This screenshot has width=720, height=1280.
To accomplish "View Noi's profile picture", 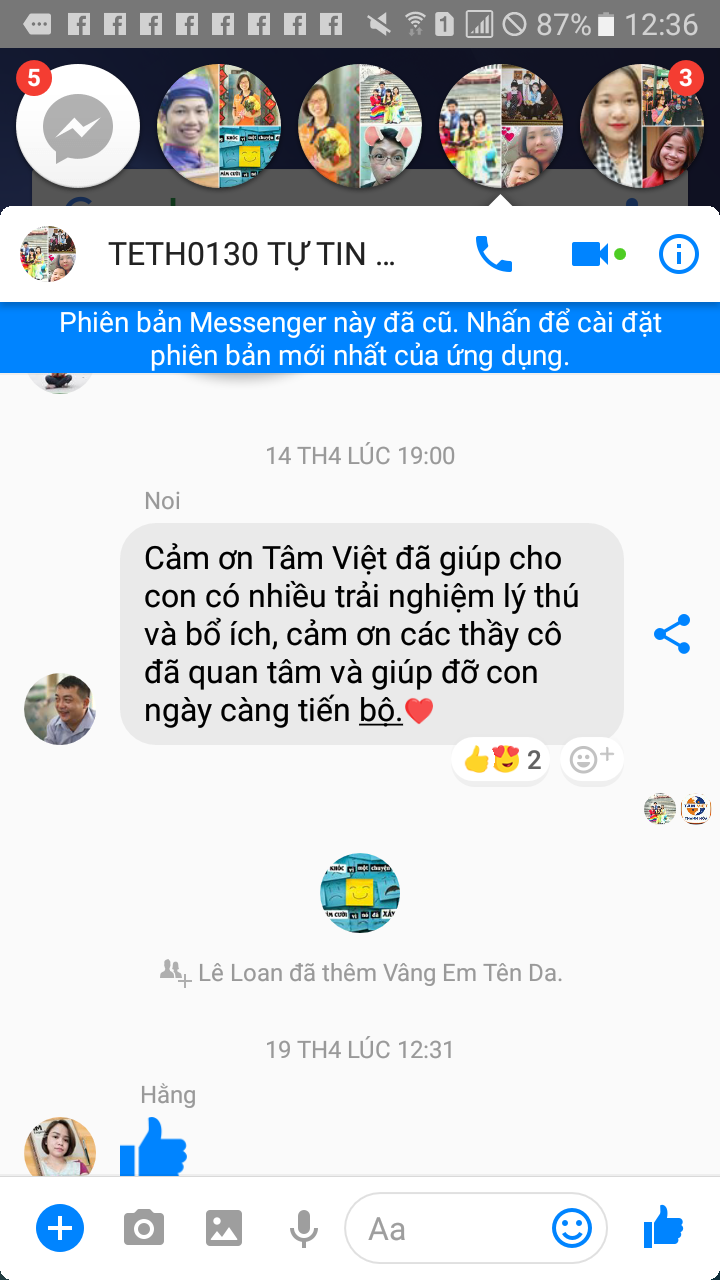I will click(x=60, y=709).
